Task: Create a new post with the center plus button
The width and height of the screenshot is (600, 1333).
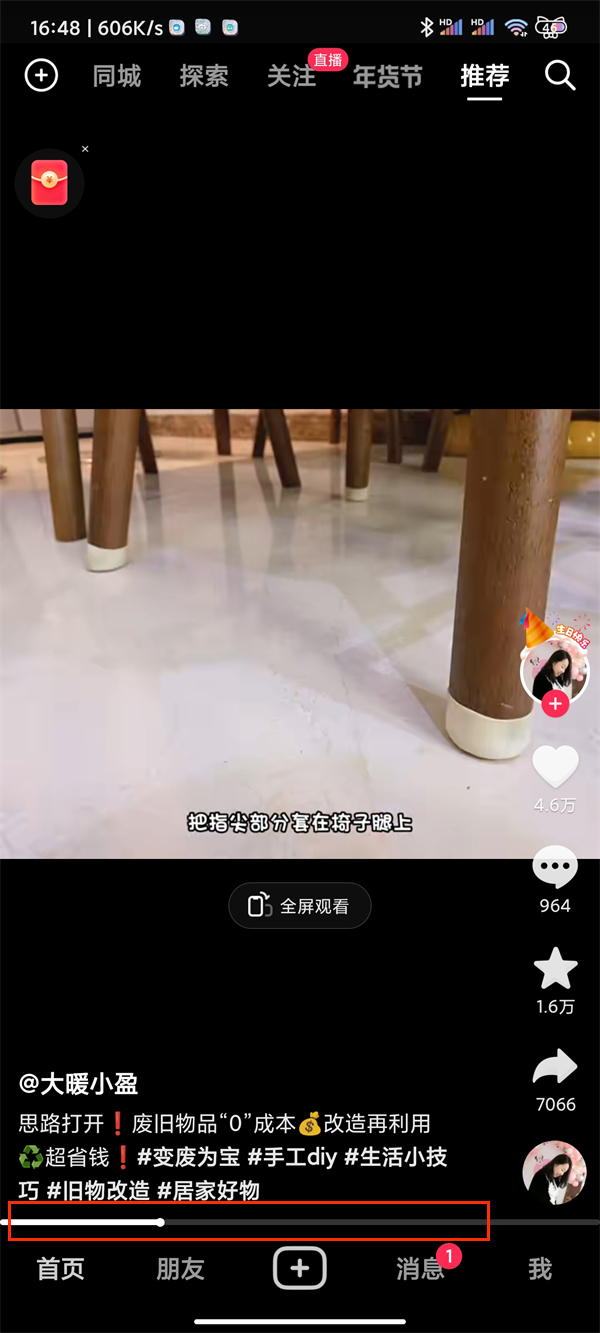Action: click(x=300, y=1269)
